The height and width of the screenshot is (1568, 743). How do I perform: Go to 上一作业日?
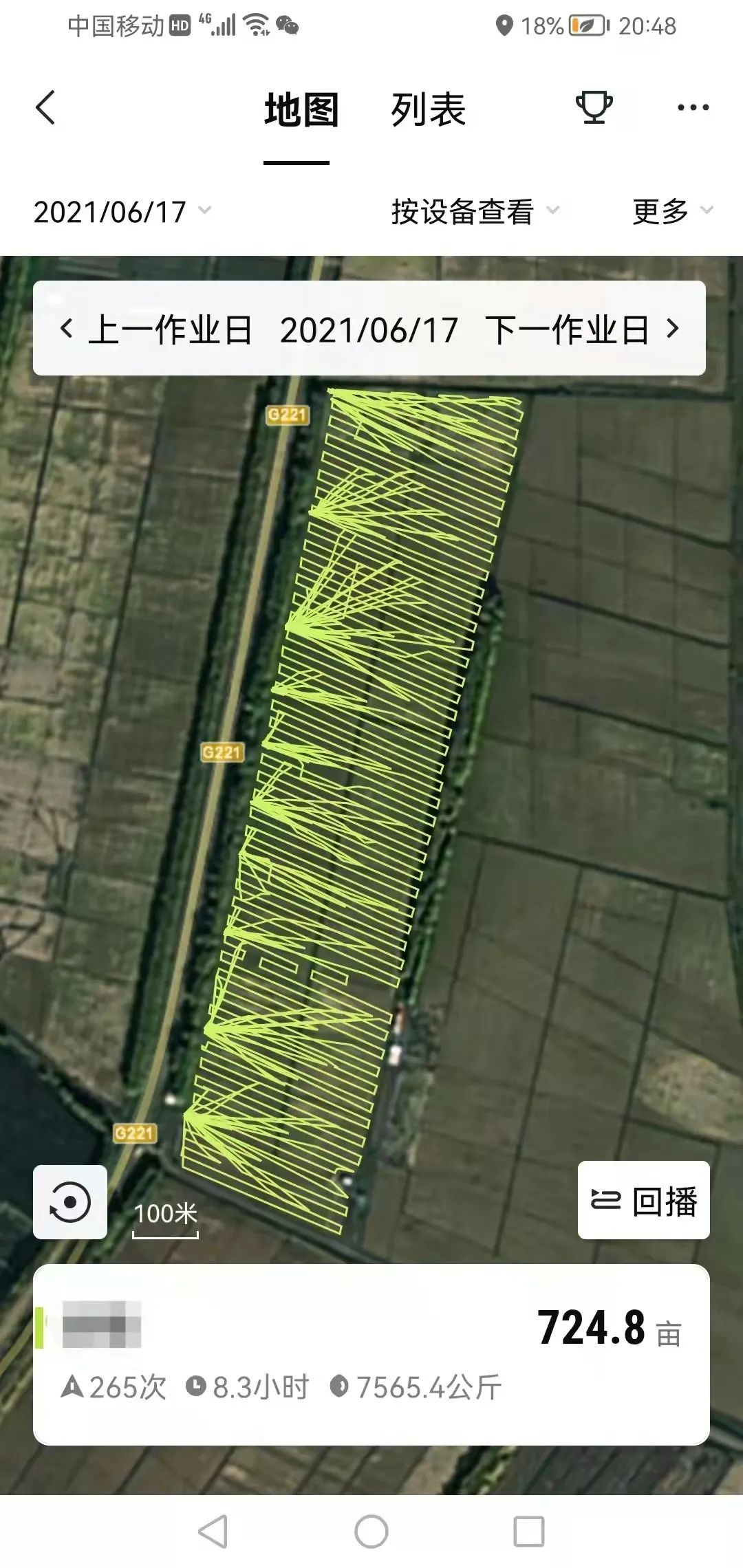[156, 329]
